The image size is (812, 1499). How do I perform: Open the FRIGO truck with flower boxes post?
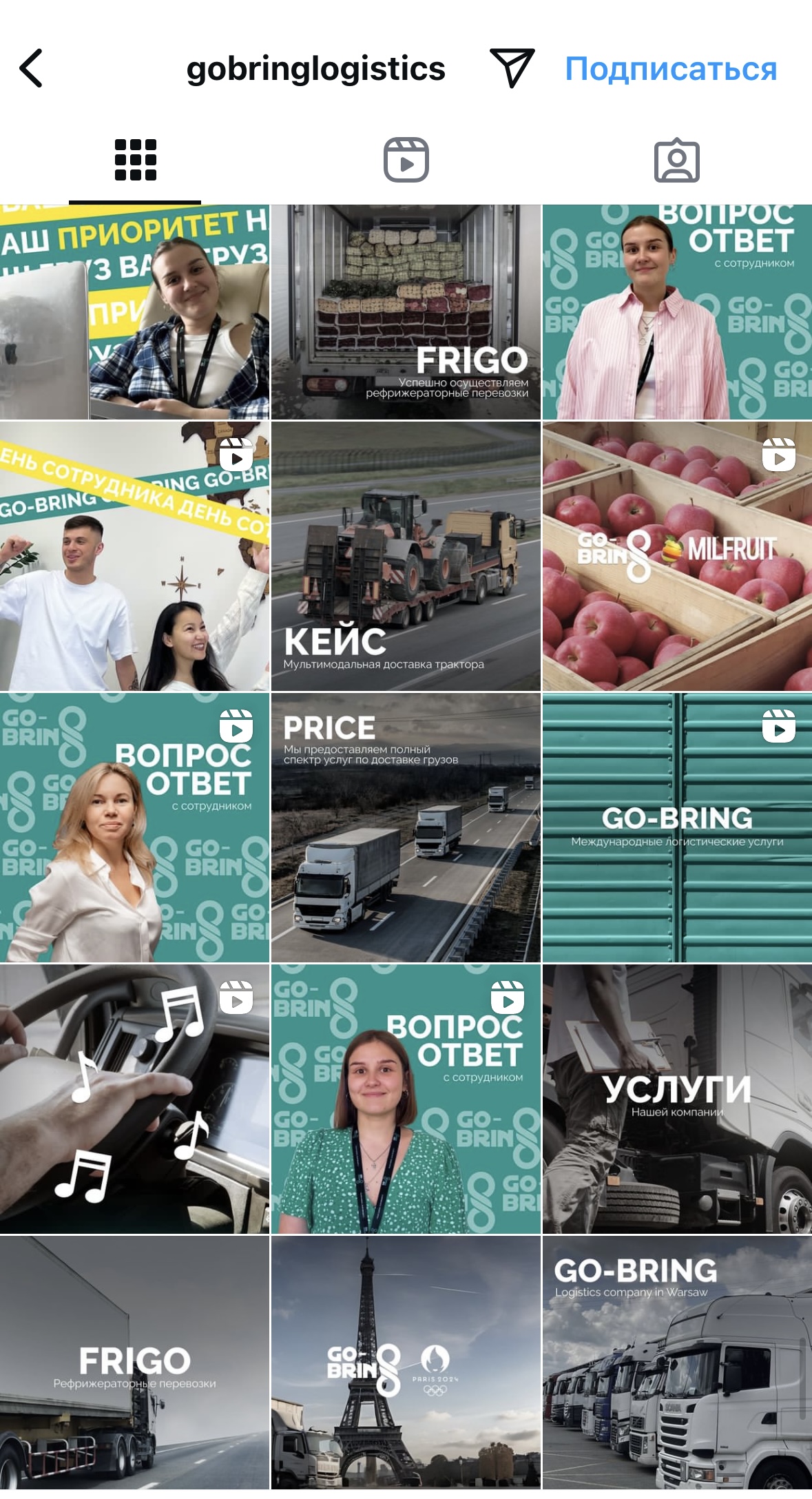tap(406, 312)
